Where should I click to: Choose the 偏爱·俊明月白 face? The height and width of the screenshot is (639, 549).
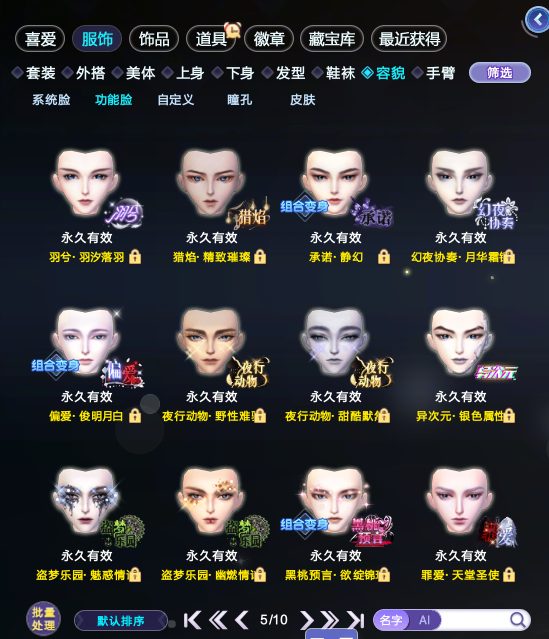87,363
